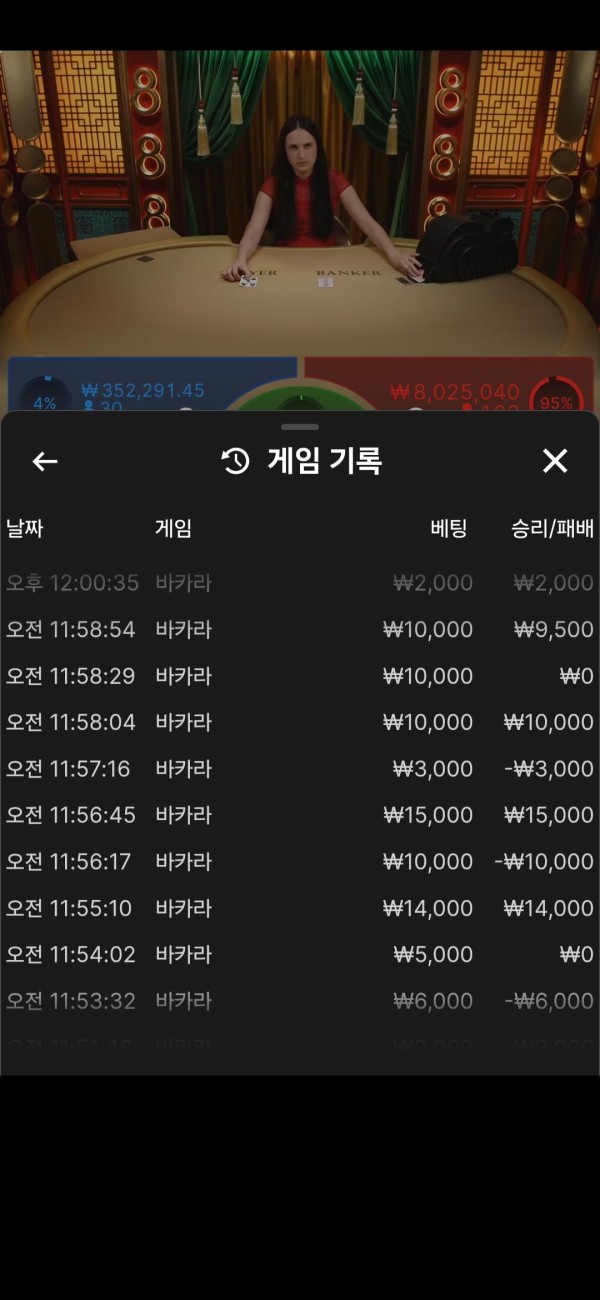The height and width of the screenshot is (1300, 600).
Task: Close the game history panel
Action: click(555, 461)
